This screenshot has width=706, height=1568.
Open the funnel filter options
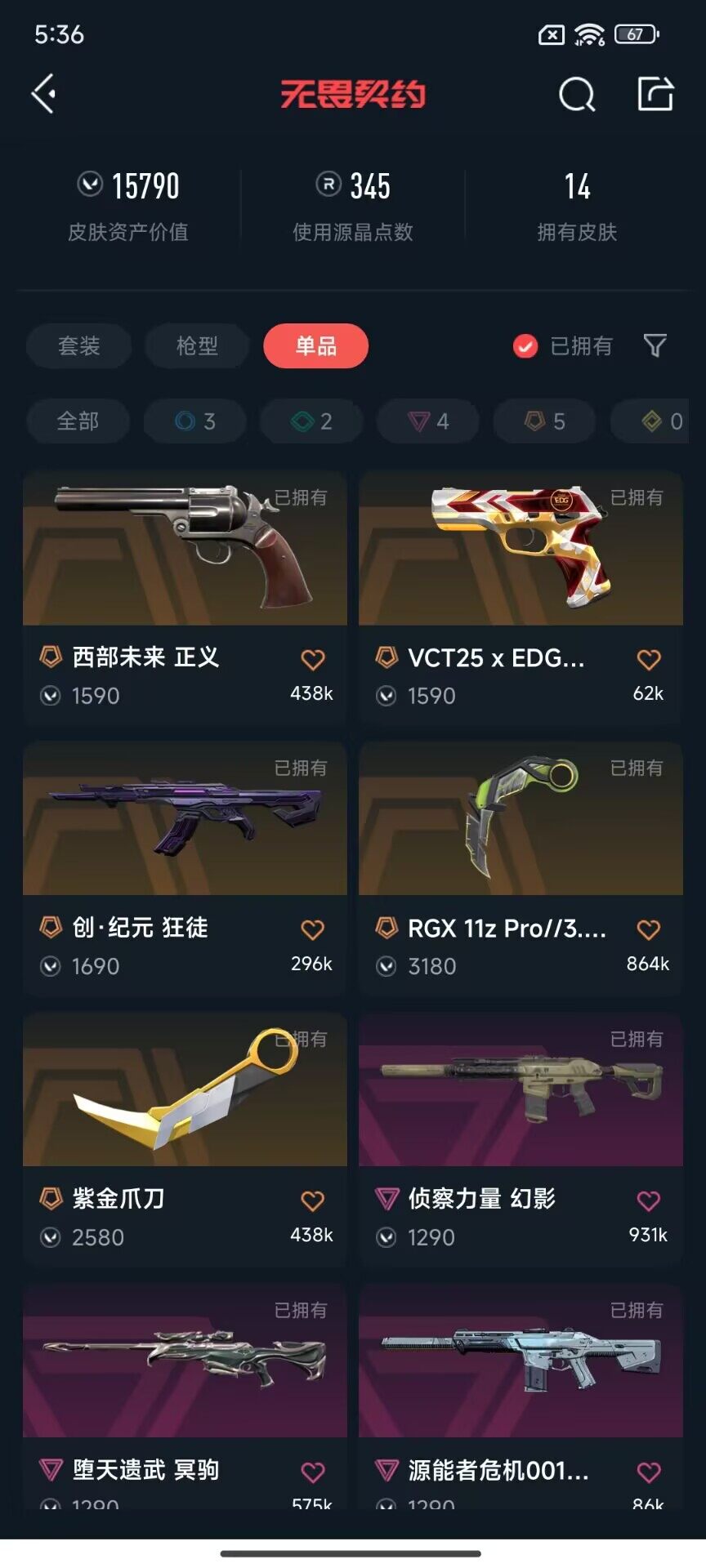click(655, 346)
